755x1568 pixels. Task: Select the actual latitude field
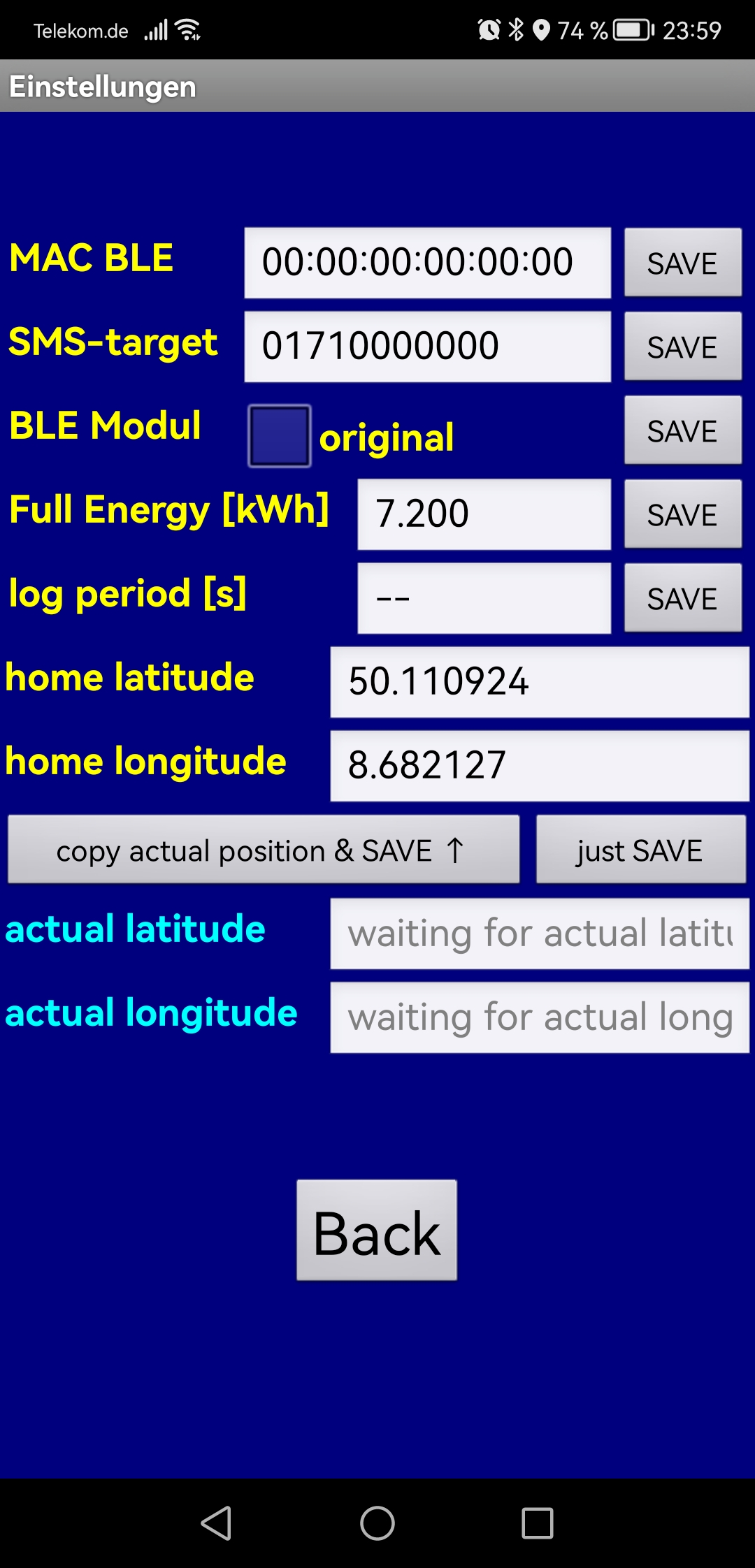[x=539, y=934]
